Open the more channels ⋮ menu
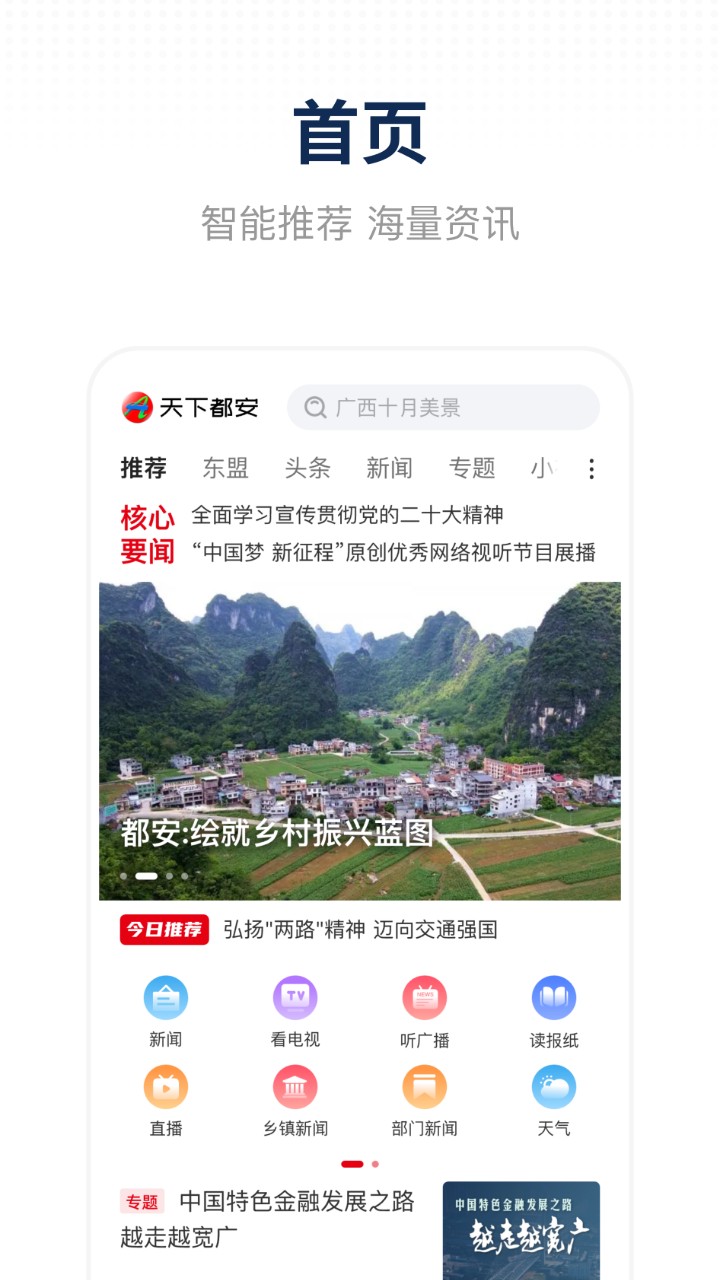Image resolution: width=720 pixels, height=1280 pixels. [x=591, y=468]
